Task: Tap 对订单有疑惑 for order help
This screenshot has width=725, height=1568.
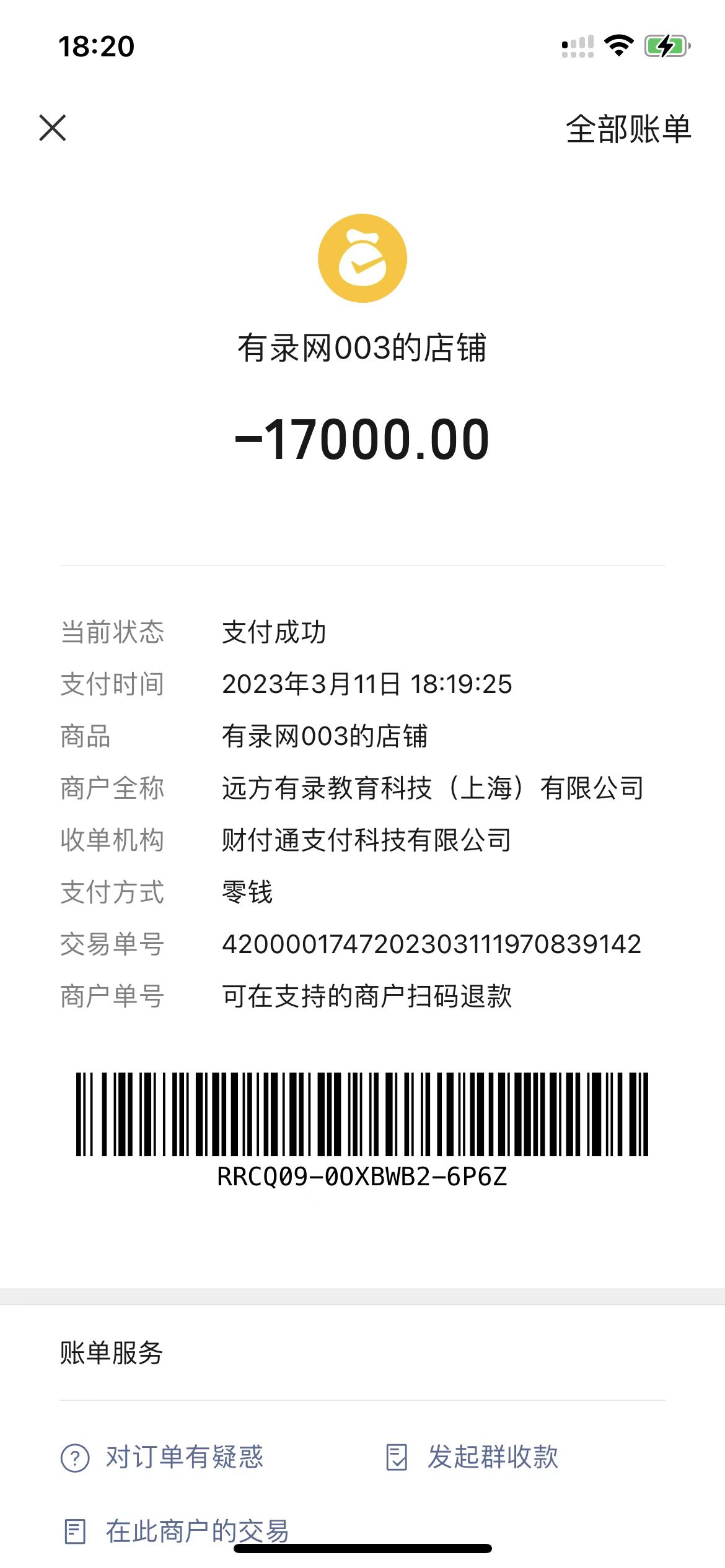Action: tap(162, 1457)
